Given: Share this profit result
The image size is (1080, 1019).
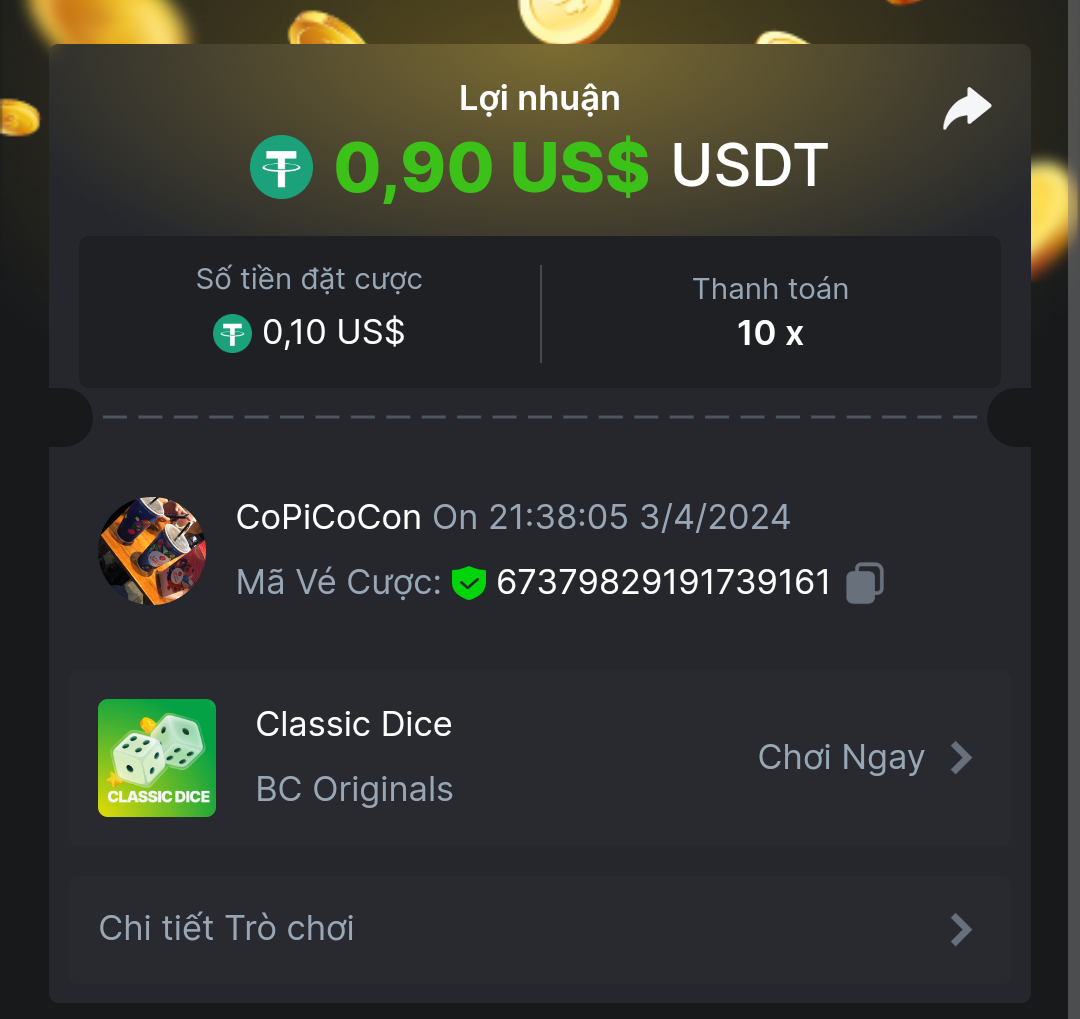Looking at the screenshot, I should 967,109.
